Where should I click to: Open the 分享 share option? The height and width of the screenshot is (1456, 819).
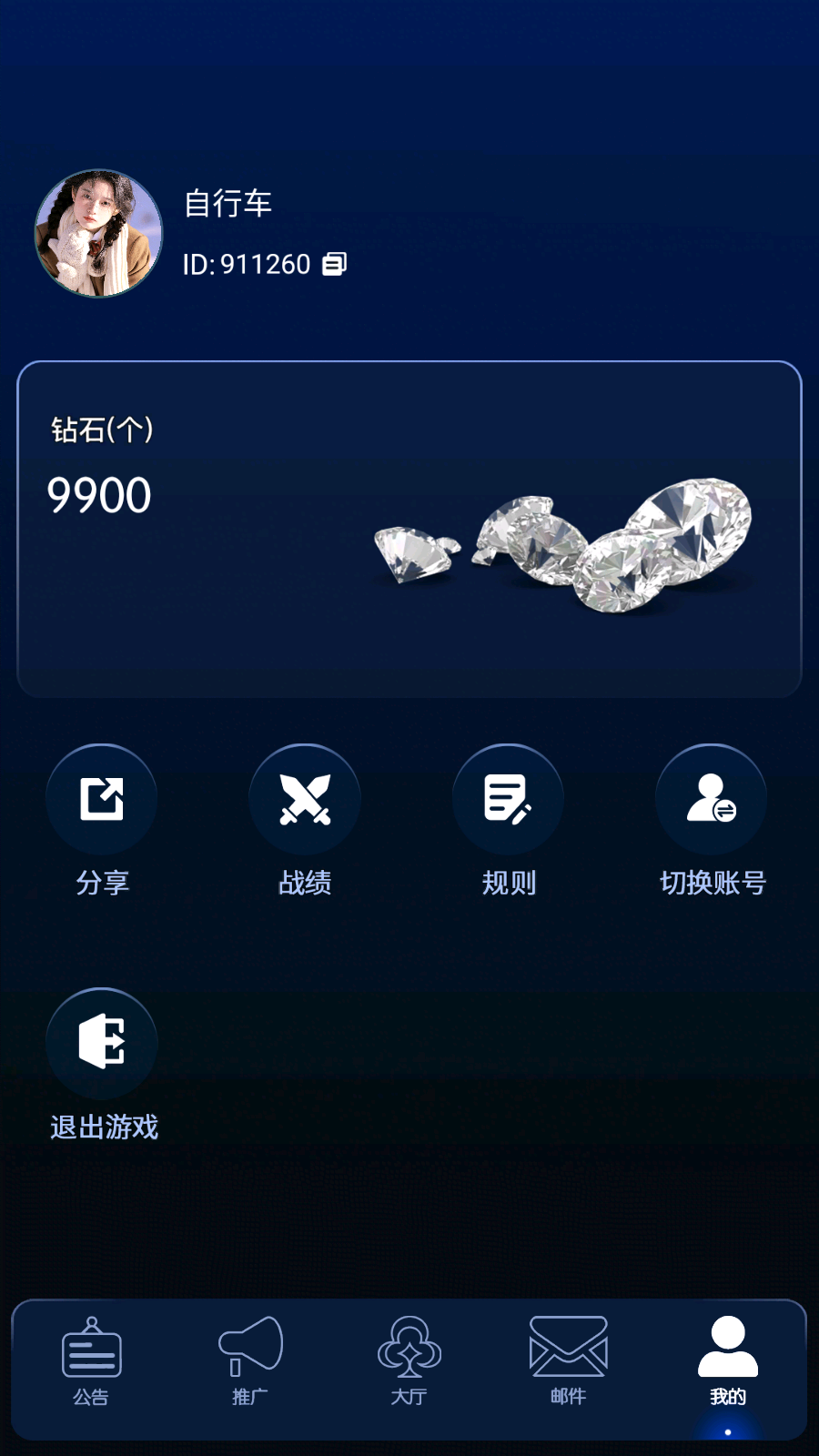click(x=102, y=800)
